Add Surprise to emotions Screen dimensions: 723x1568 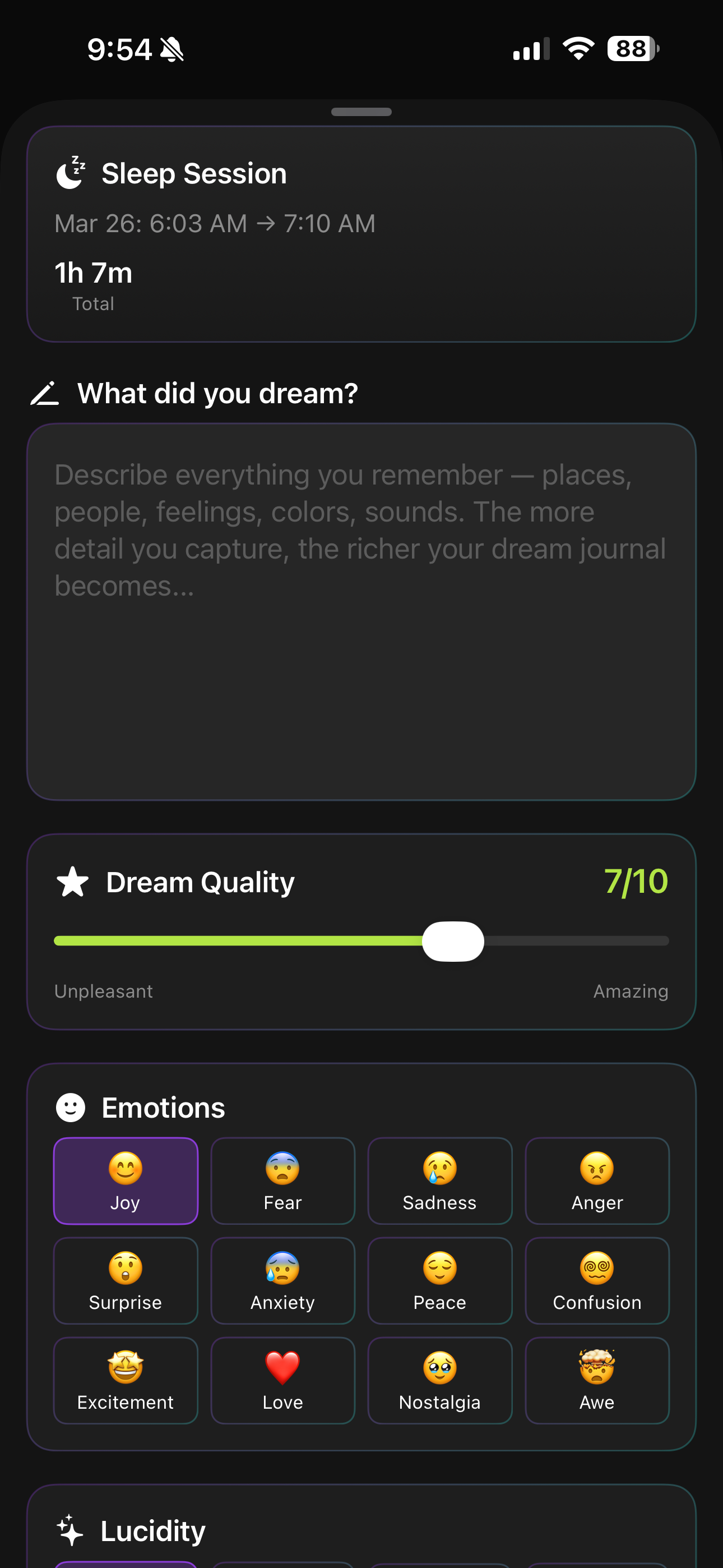(126, 1281)
